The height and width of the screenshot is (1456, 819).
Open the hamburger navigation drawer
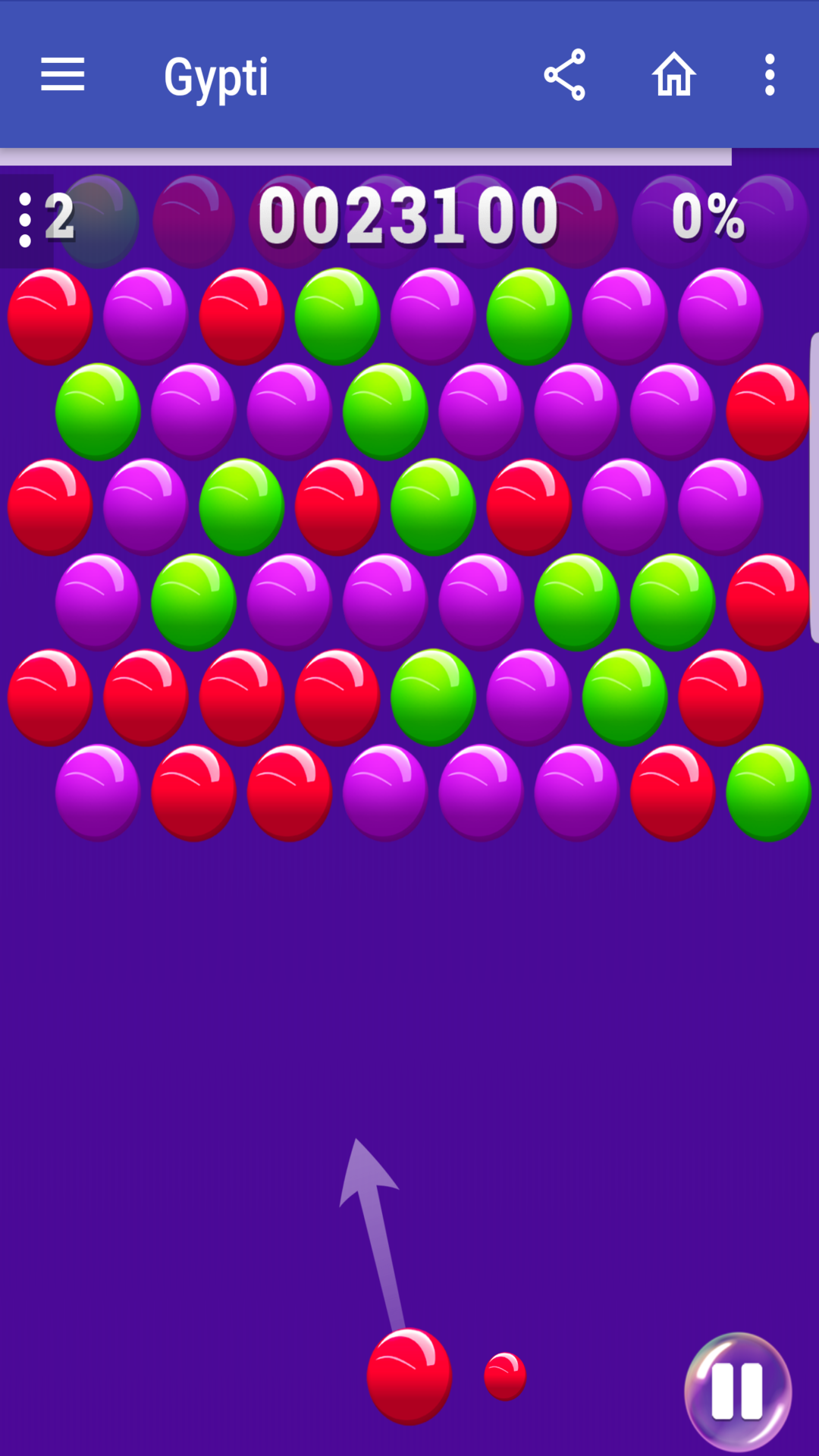62,75
